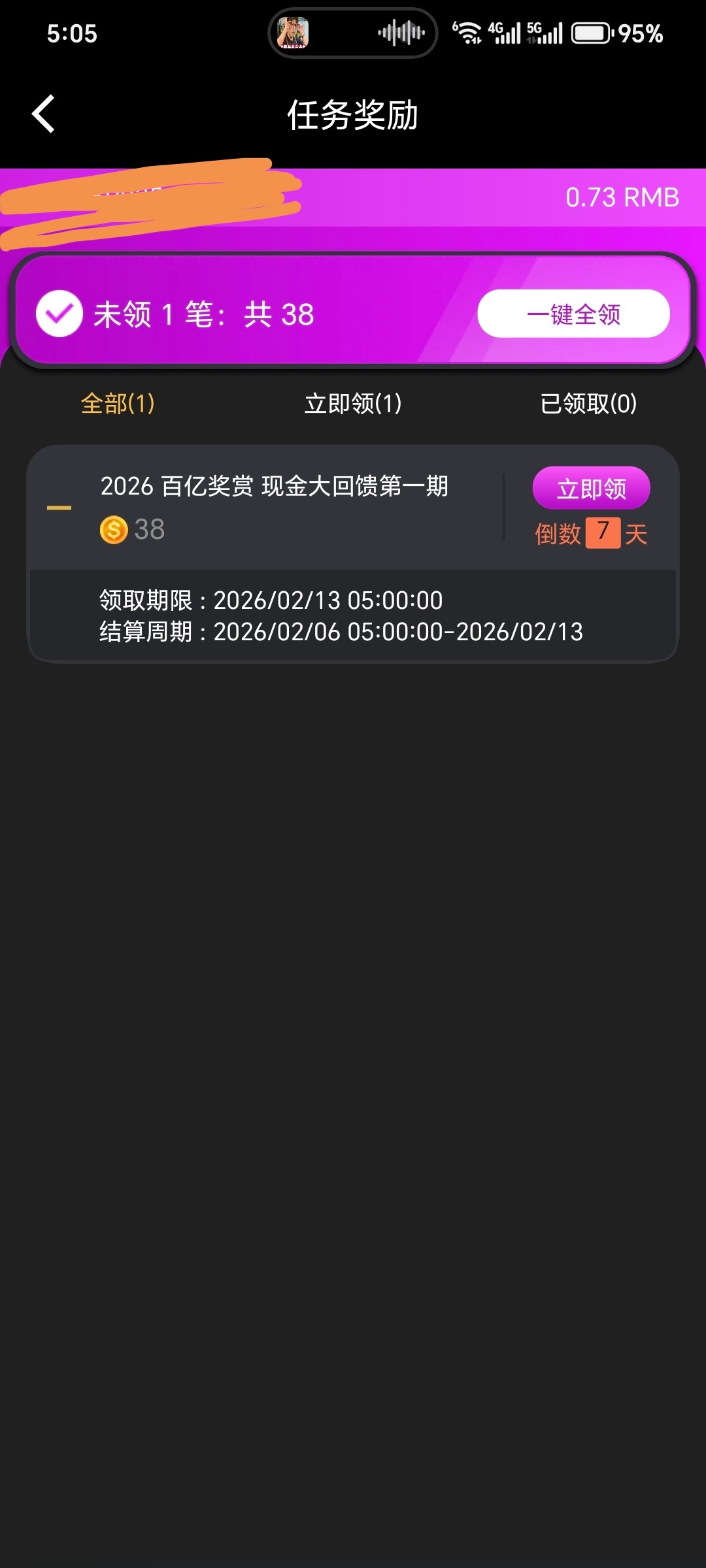Switch to the 全部(1) tab
706x1568 pixels.
coord(118,404)
